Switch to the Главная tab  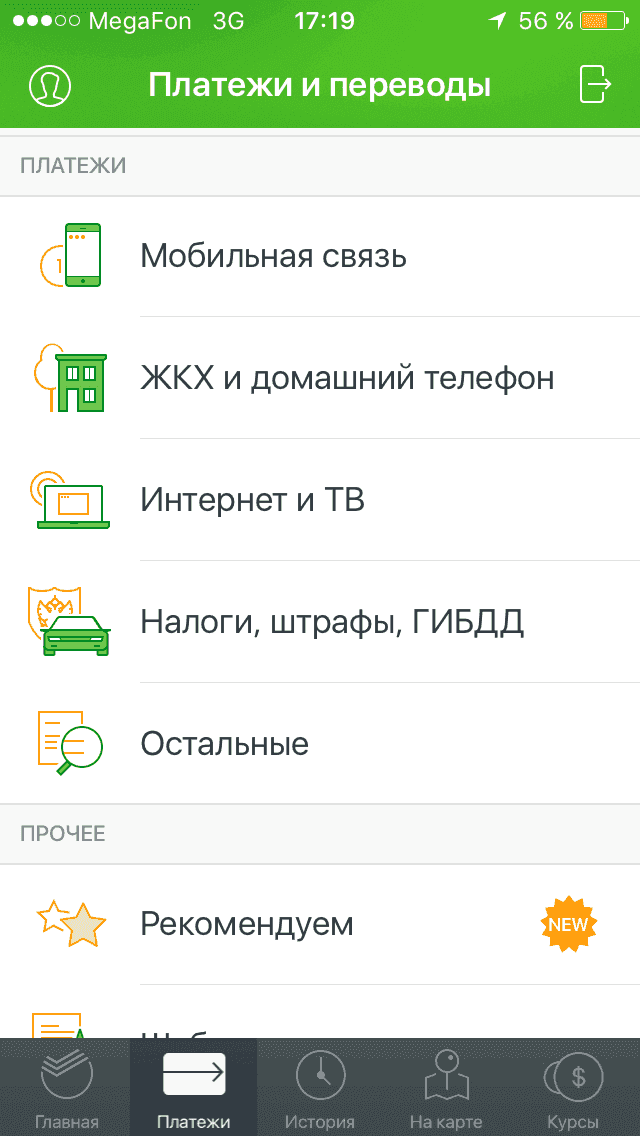point(66,1090)
